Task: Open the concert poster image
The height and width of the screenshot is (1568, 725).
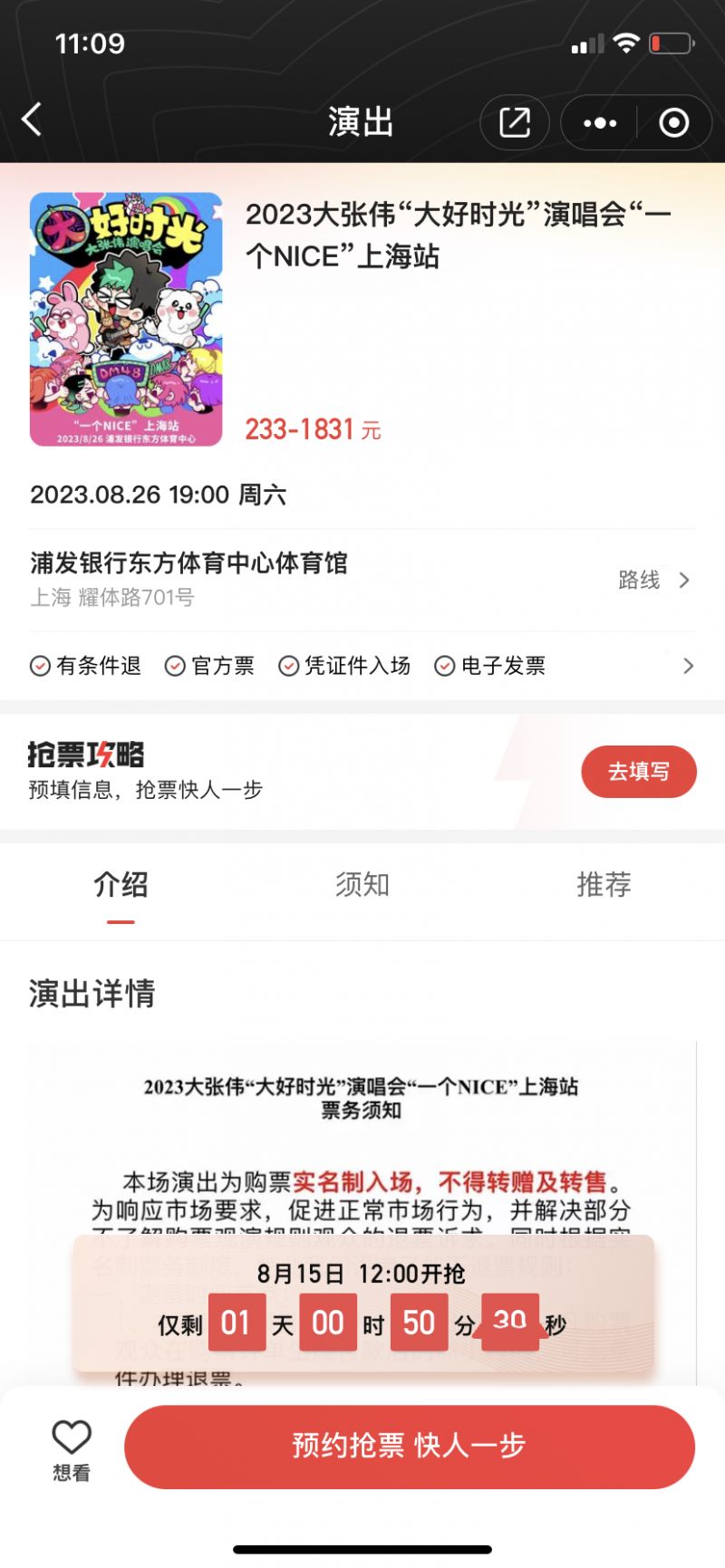Action: [x=126, y=319]
